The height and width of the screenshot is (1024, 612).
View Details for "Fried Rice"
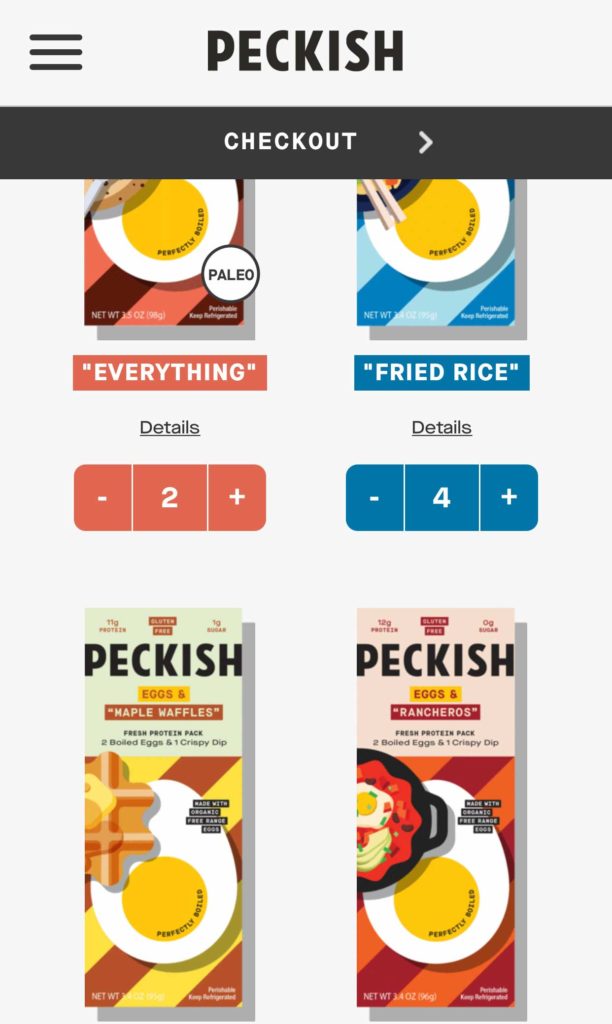click(x=442, y=428)
